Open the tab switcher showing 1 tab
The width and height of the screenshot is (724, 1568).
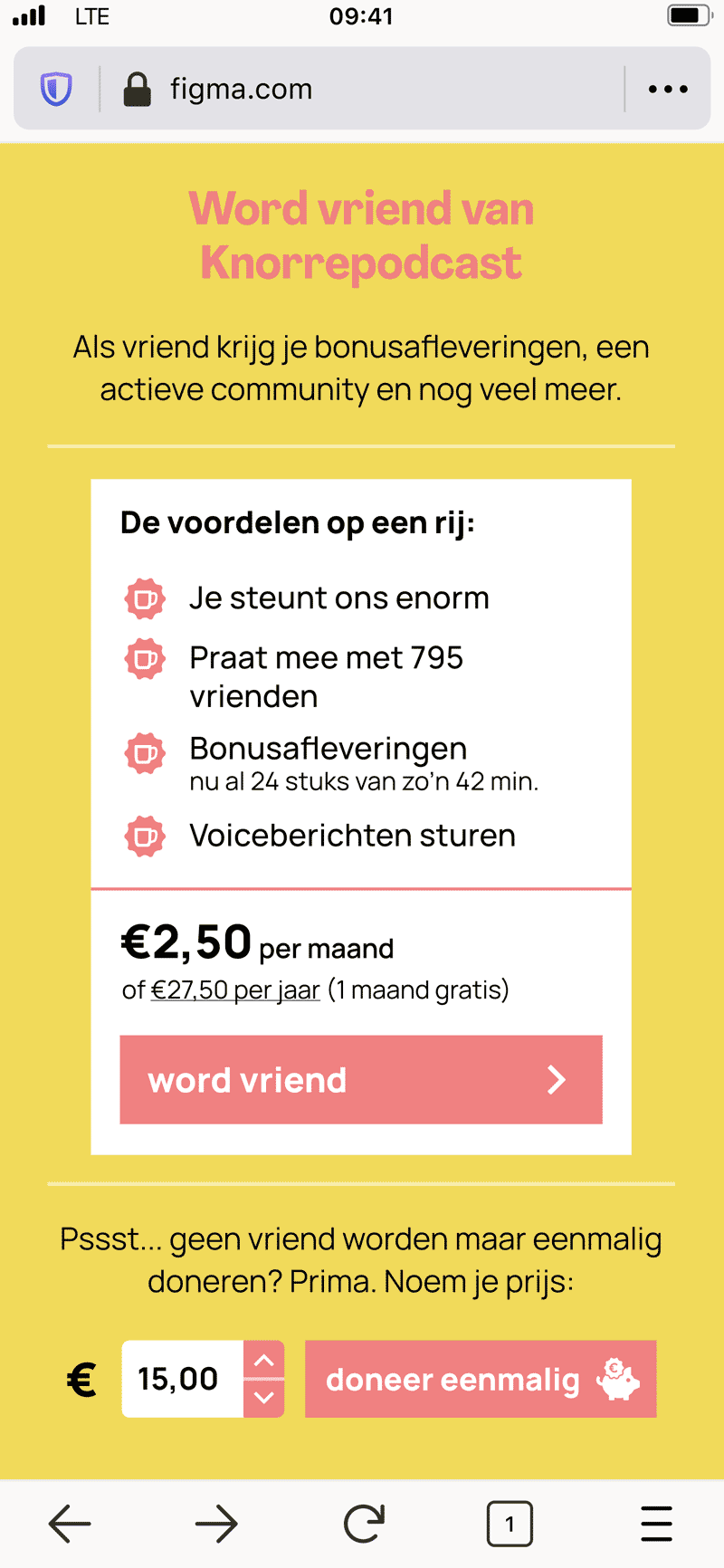(x=510, y=1524)
